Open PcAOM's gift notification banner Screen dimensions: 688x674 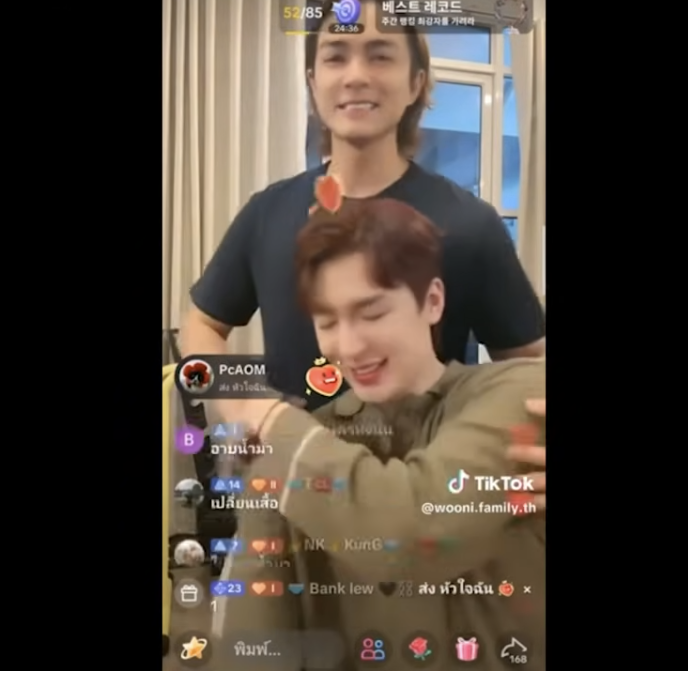coord(228,376)
